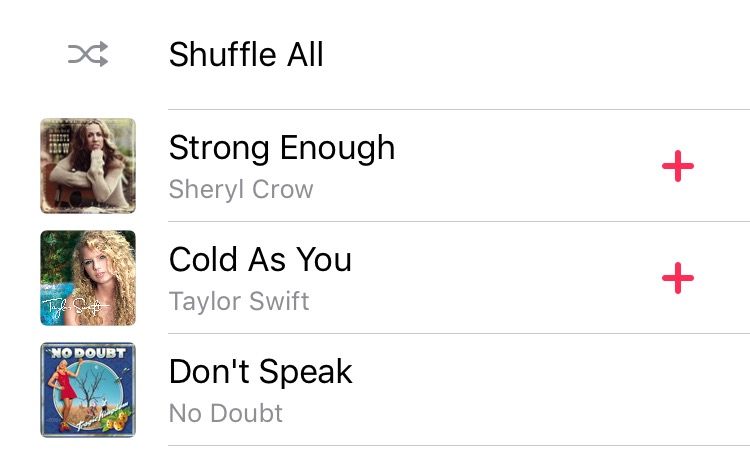Add Cold As You to library
The height and width of the screenshot is (466, 750).
[677, 278]
